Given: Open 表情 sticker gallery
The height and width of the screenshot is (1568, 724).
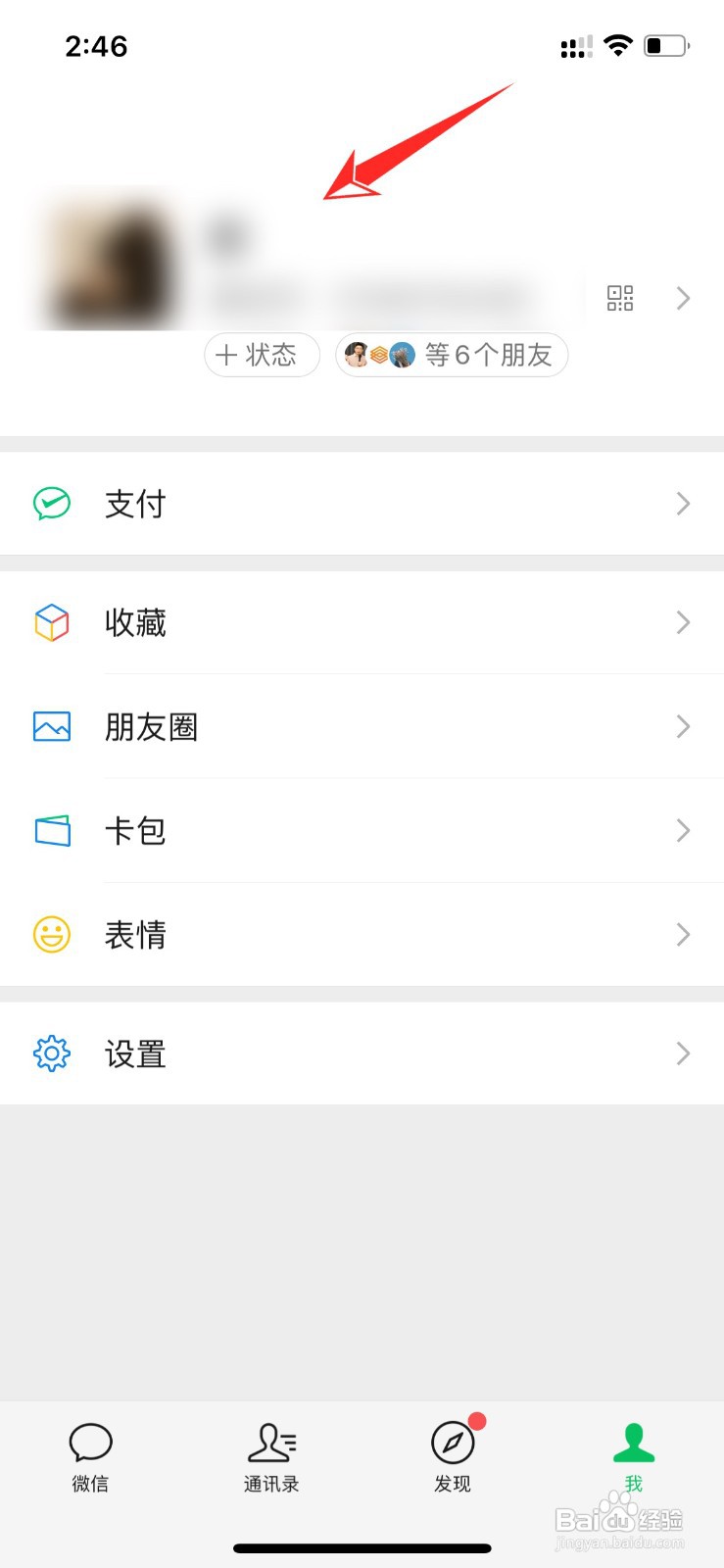Looking at the screenshot, I should click(362, 935).
